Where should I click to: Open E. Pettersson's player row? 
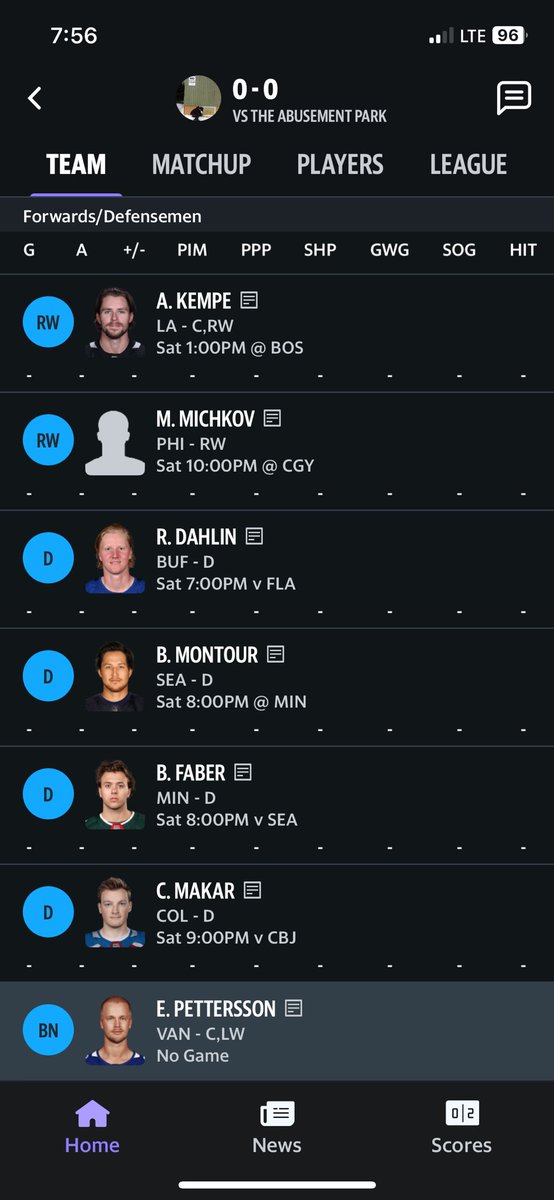point(277,1031)
